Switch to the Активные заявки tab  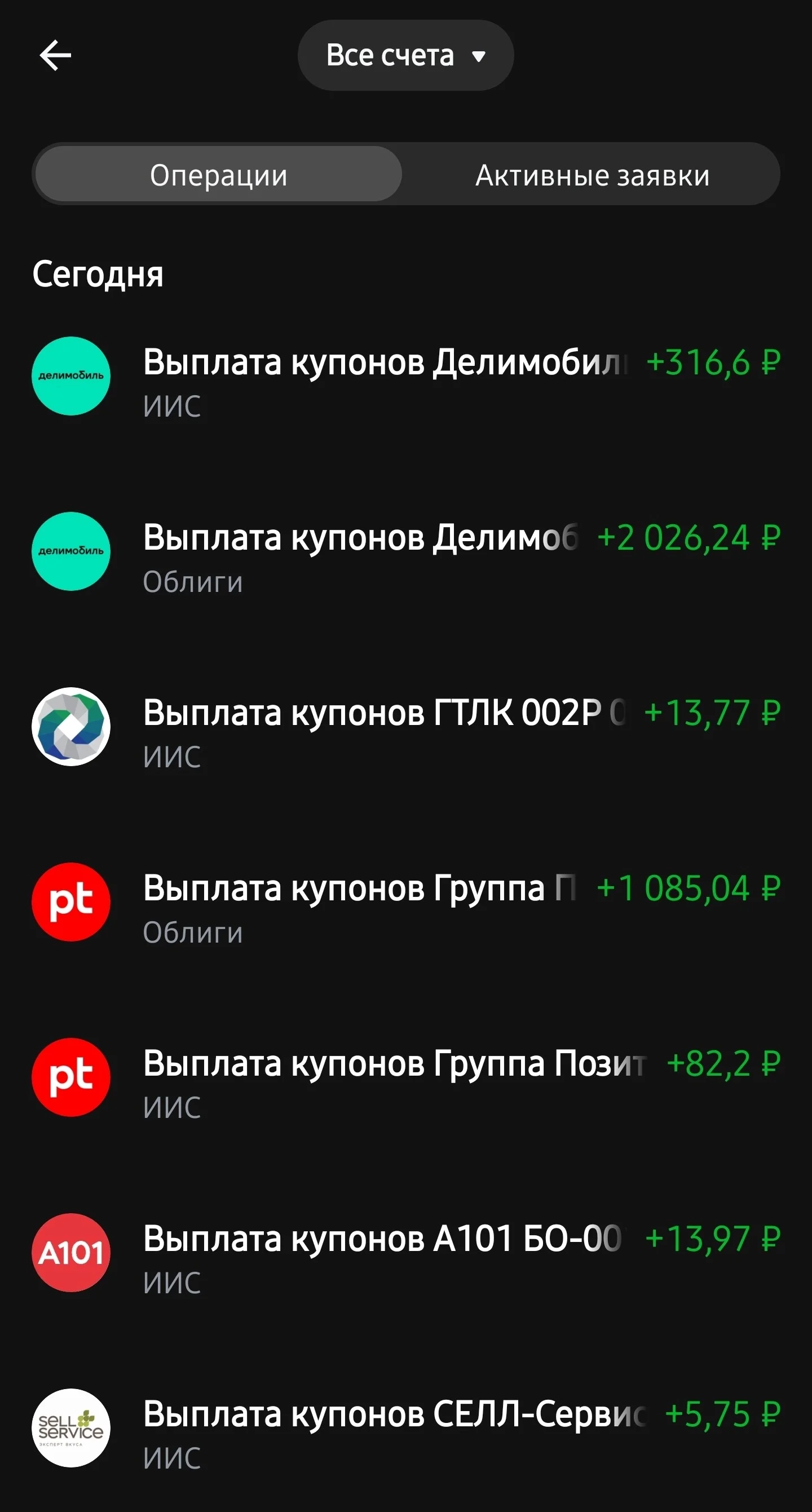pyautogui.click(x=592, y=174)
